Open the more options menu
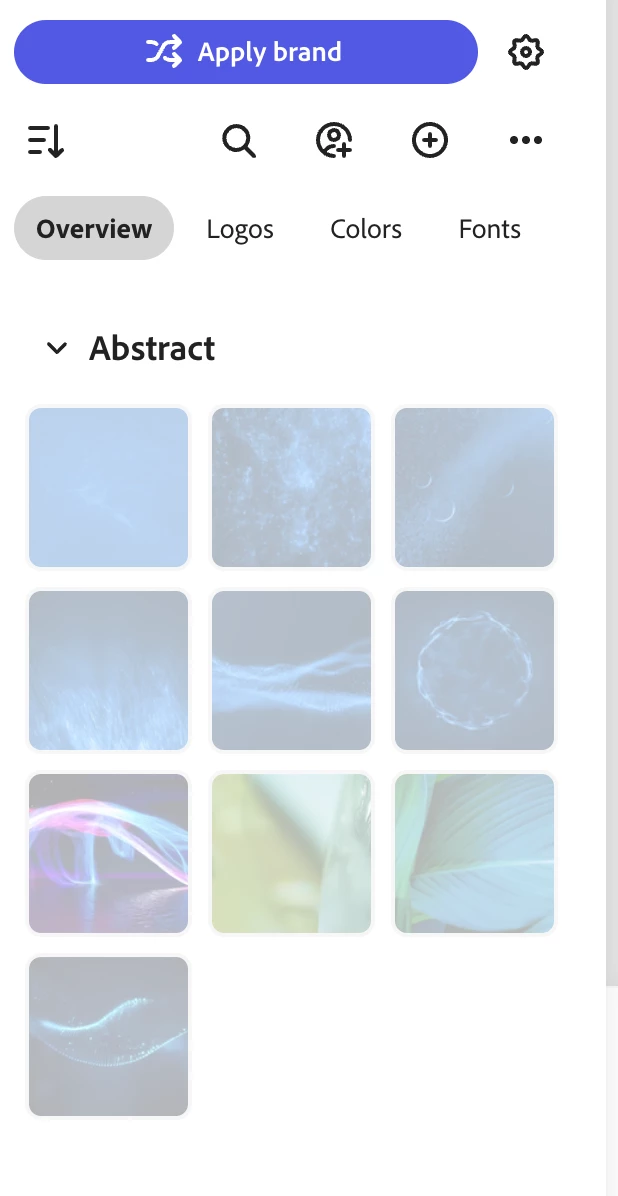Screen dimensions: 618x1196 point(525,141)
